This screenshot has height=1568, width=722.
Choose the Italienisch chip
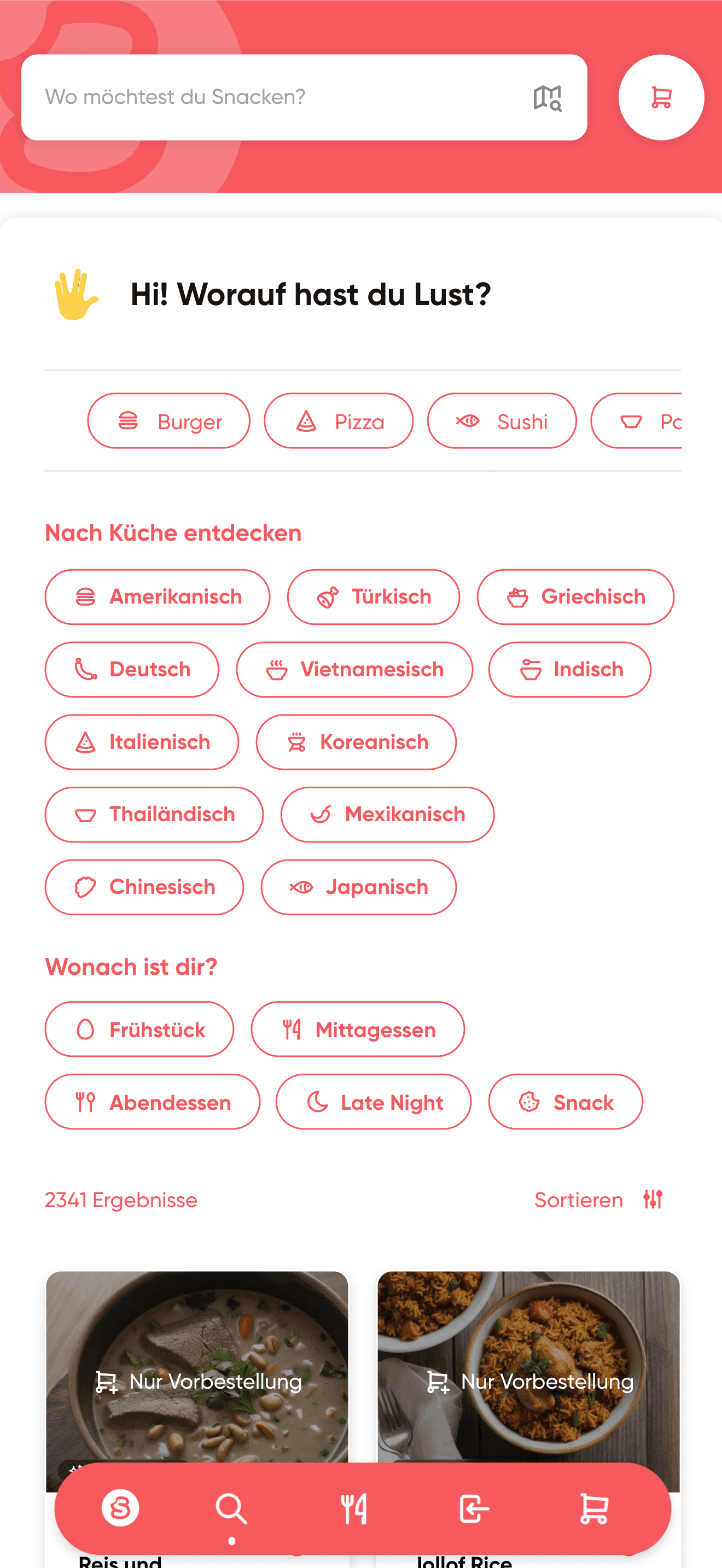[x=142, y=742]
